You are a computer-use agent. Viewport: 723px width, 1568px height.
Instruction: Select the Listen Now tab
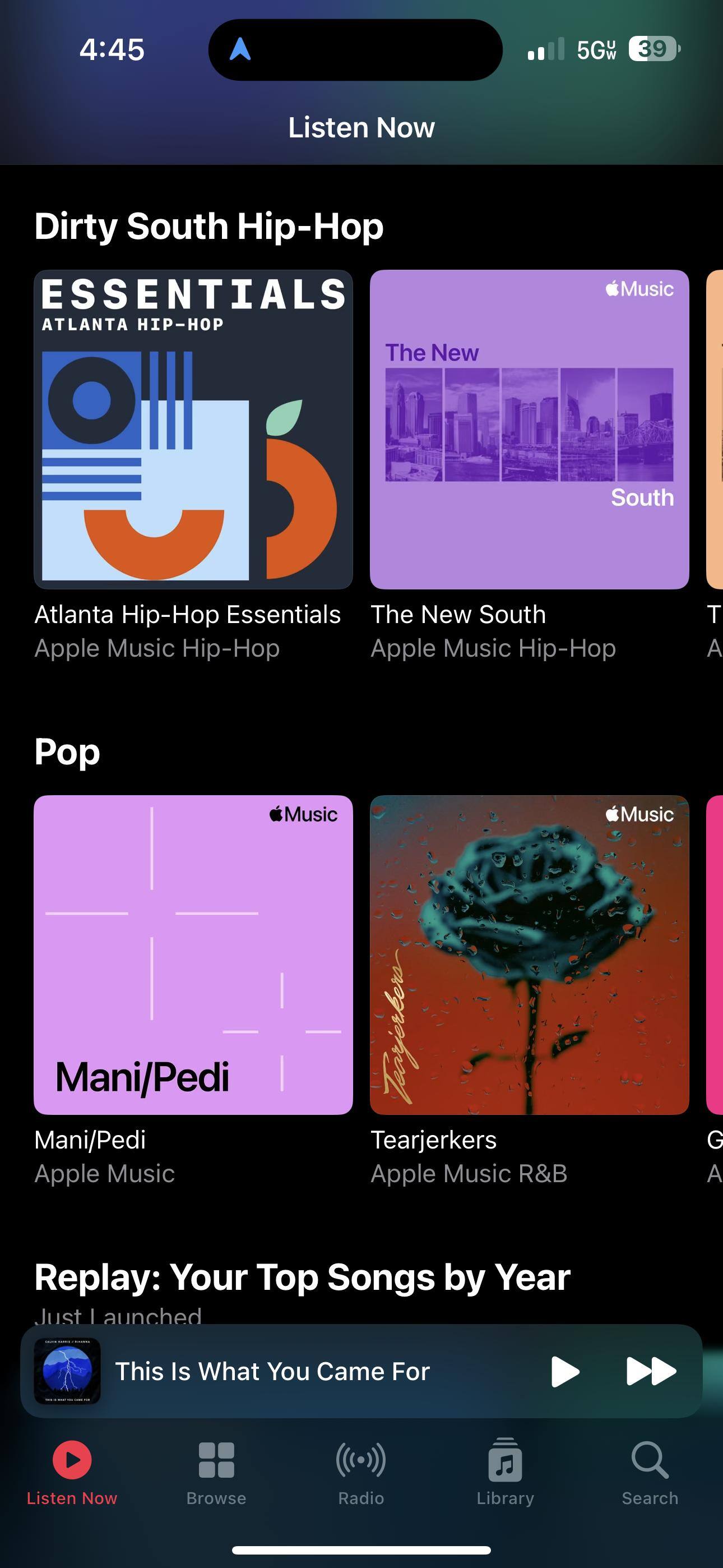(x=72, y=1472)
